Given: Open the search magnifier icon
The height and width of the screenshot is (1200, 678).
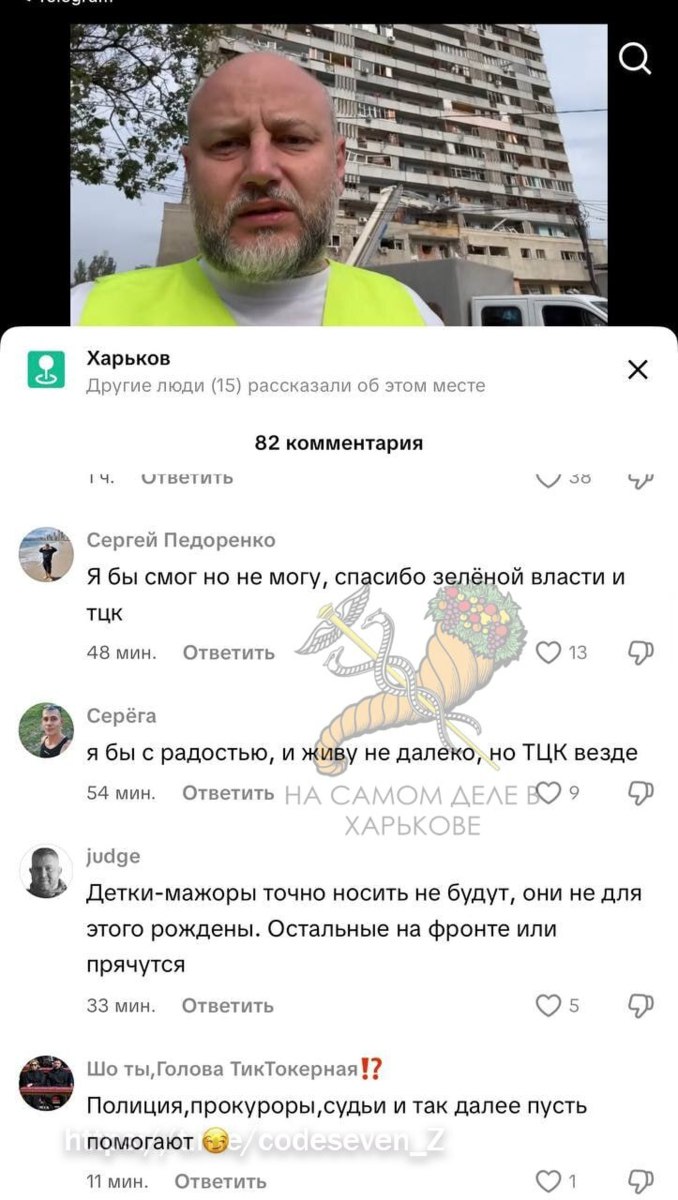Looking at the screenshot, I should (x=635, y=59).
